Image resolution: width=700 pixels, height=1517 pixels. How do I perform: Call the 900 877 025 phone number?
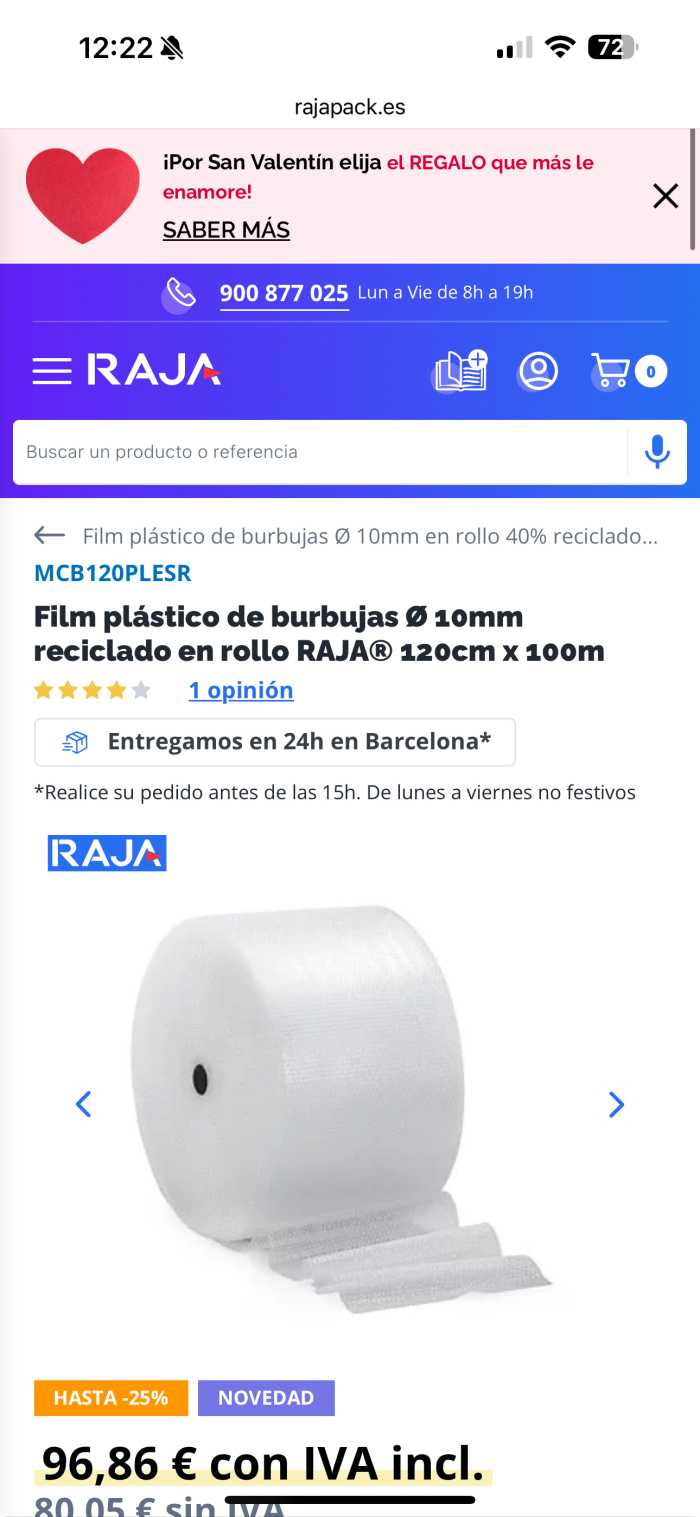tap(284, 293)
